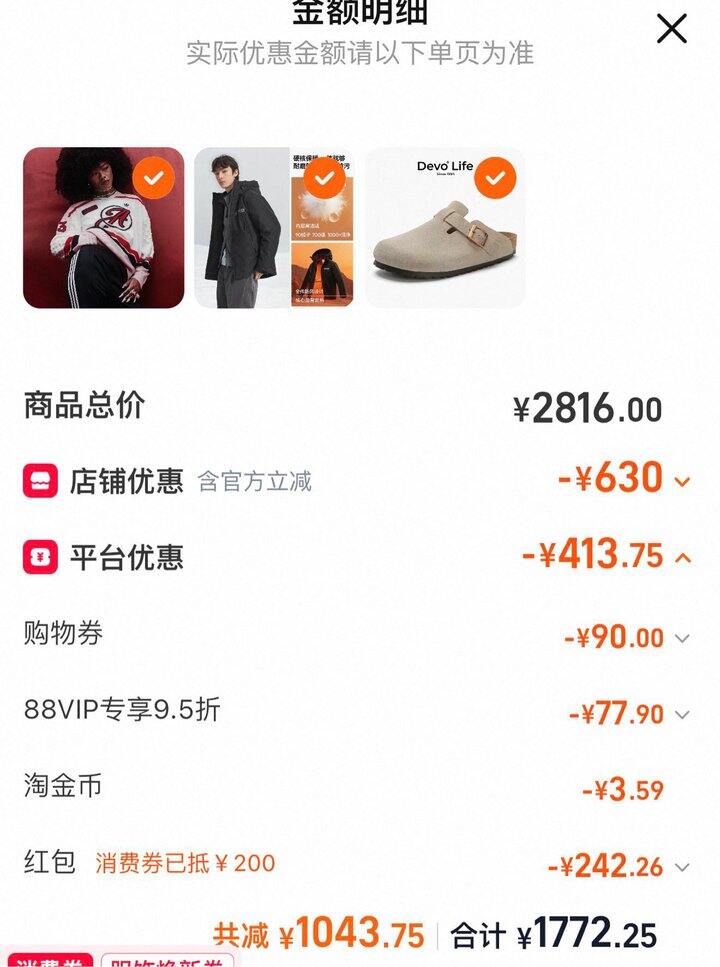
Task: Show 88VIP专享9.5折 discount details
Action: (x=682, y=714)
